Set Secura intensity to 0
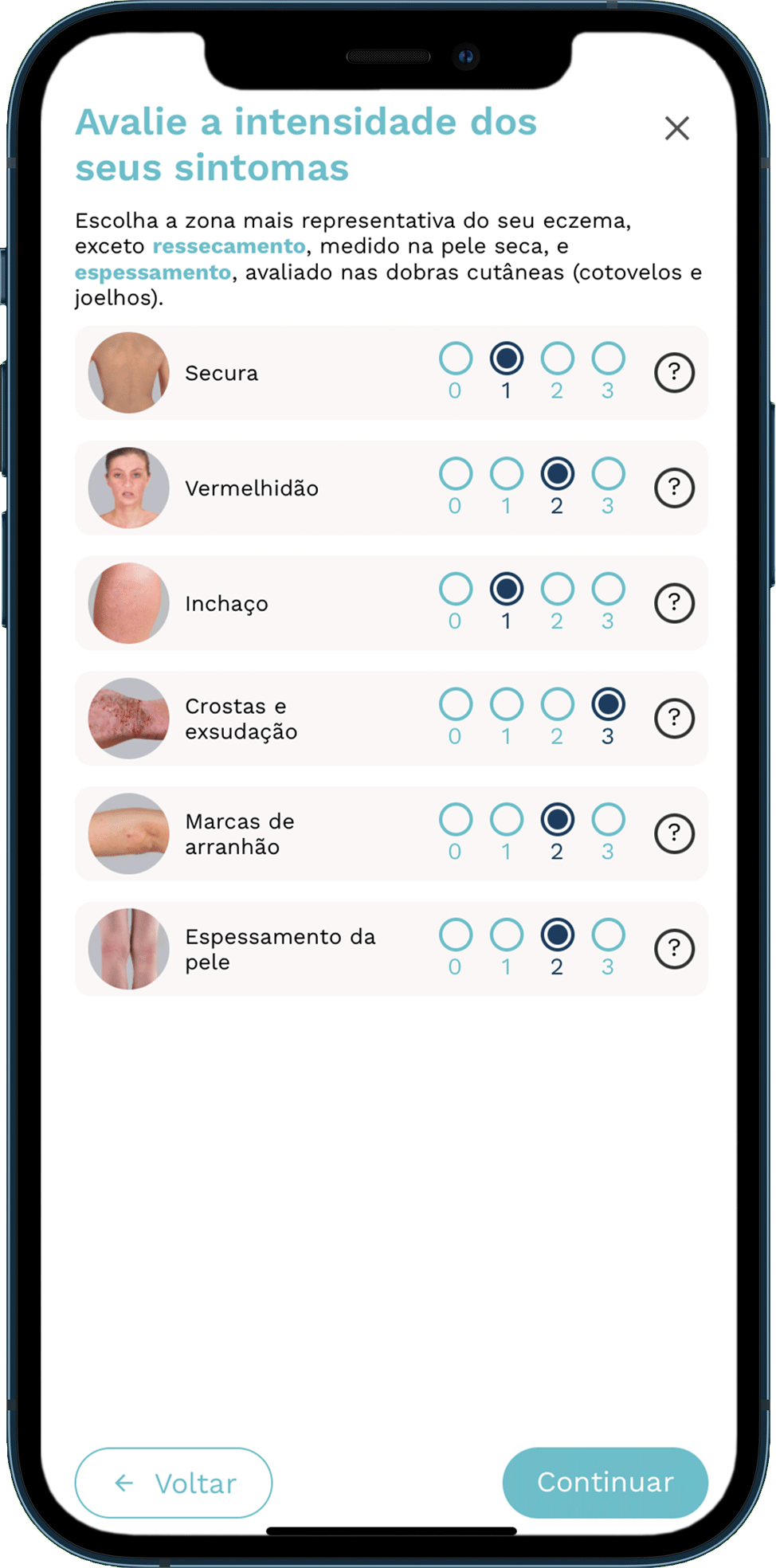This screenshot has height=1568, width=776. coord(456,359)
